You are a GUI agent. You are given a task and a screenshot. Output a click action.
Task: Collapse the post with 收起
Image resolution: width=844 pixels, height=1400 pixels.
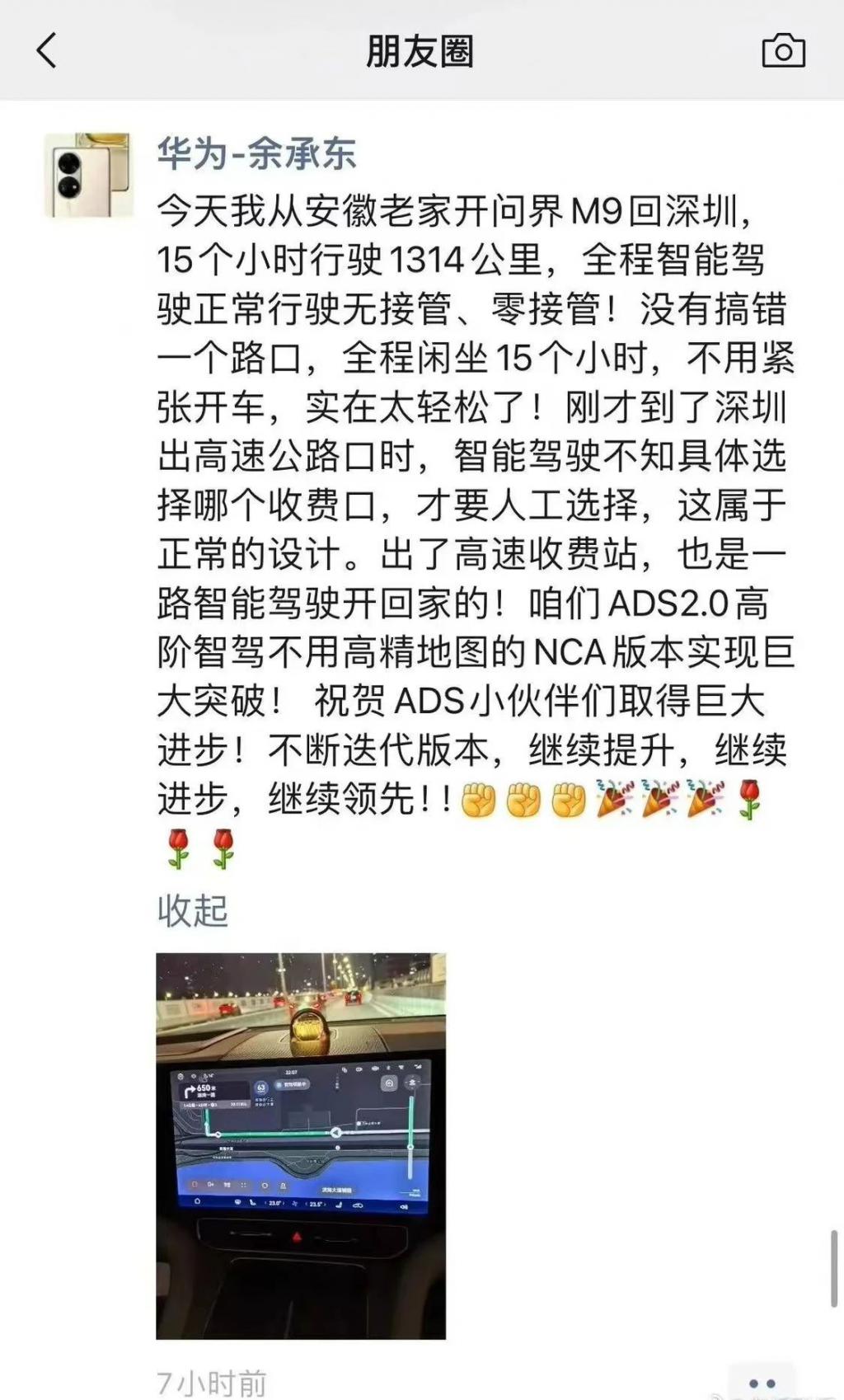[x=192, y=910]
